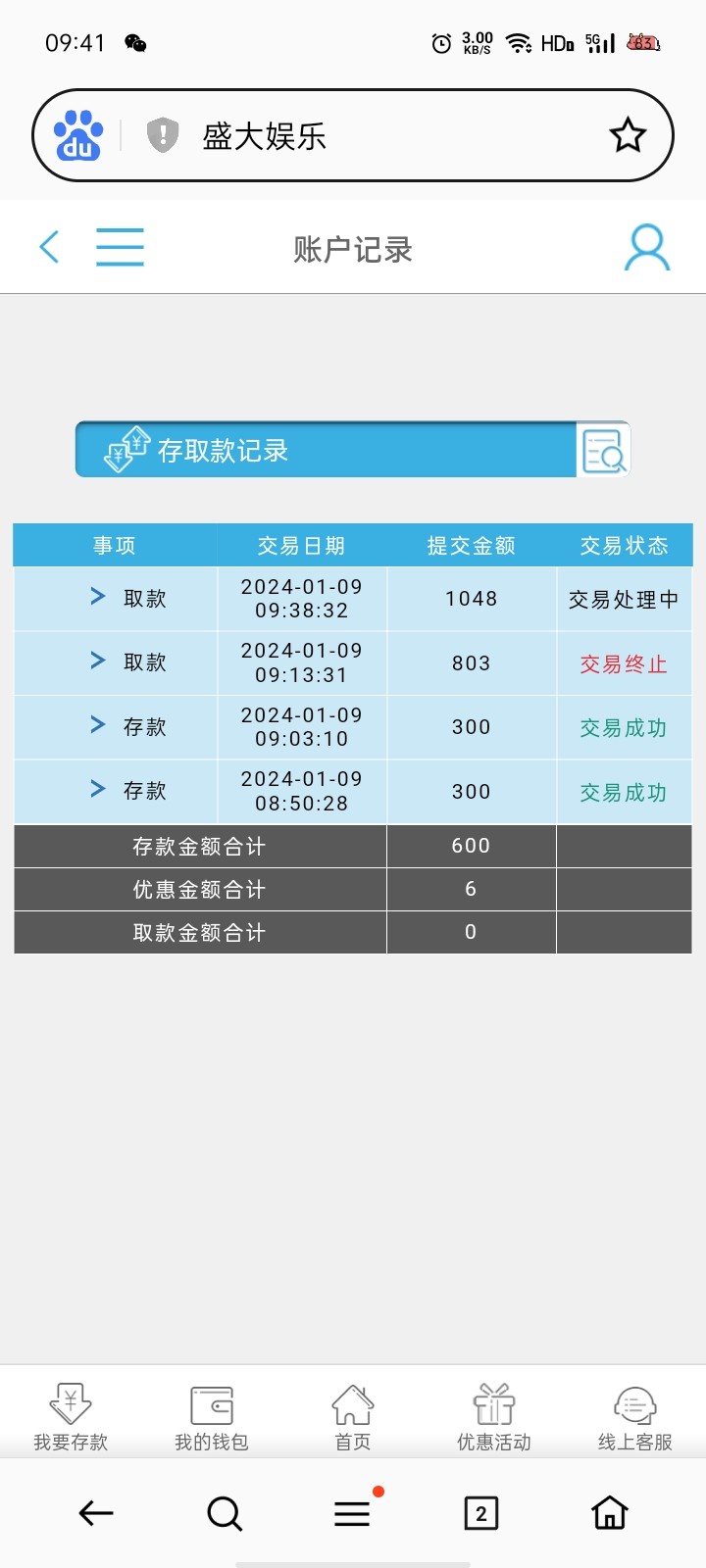Go back using the blue arrow
The image size is (706, 1568).
tap(49, 247)
